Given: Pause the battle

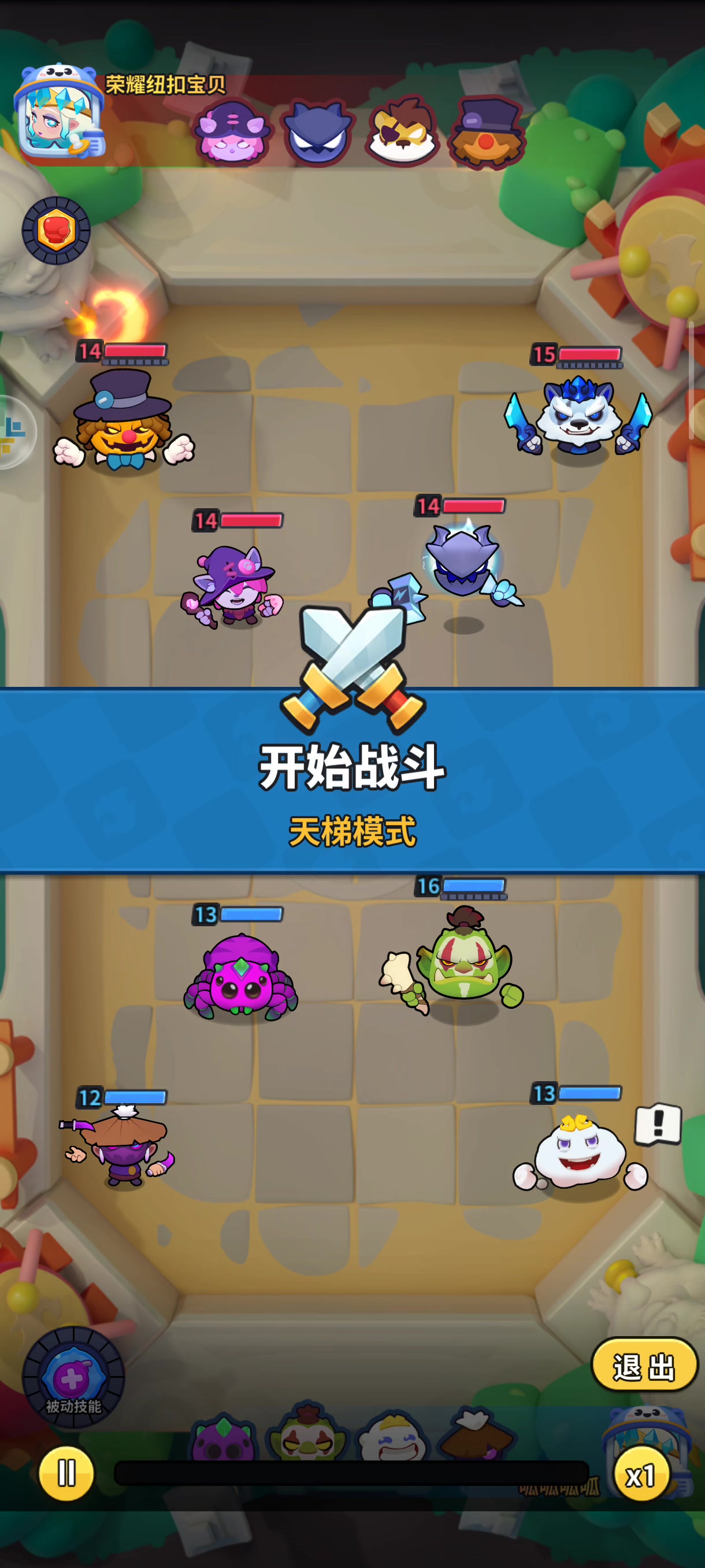Looking at the screenshot, I should pyautogui.click(x=66, y=1473).
